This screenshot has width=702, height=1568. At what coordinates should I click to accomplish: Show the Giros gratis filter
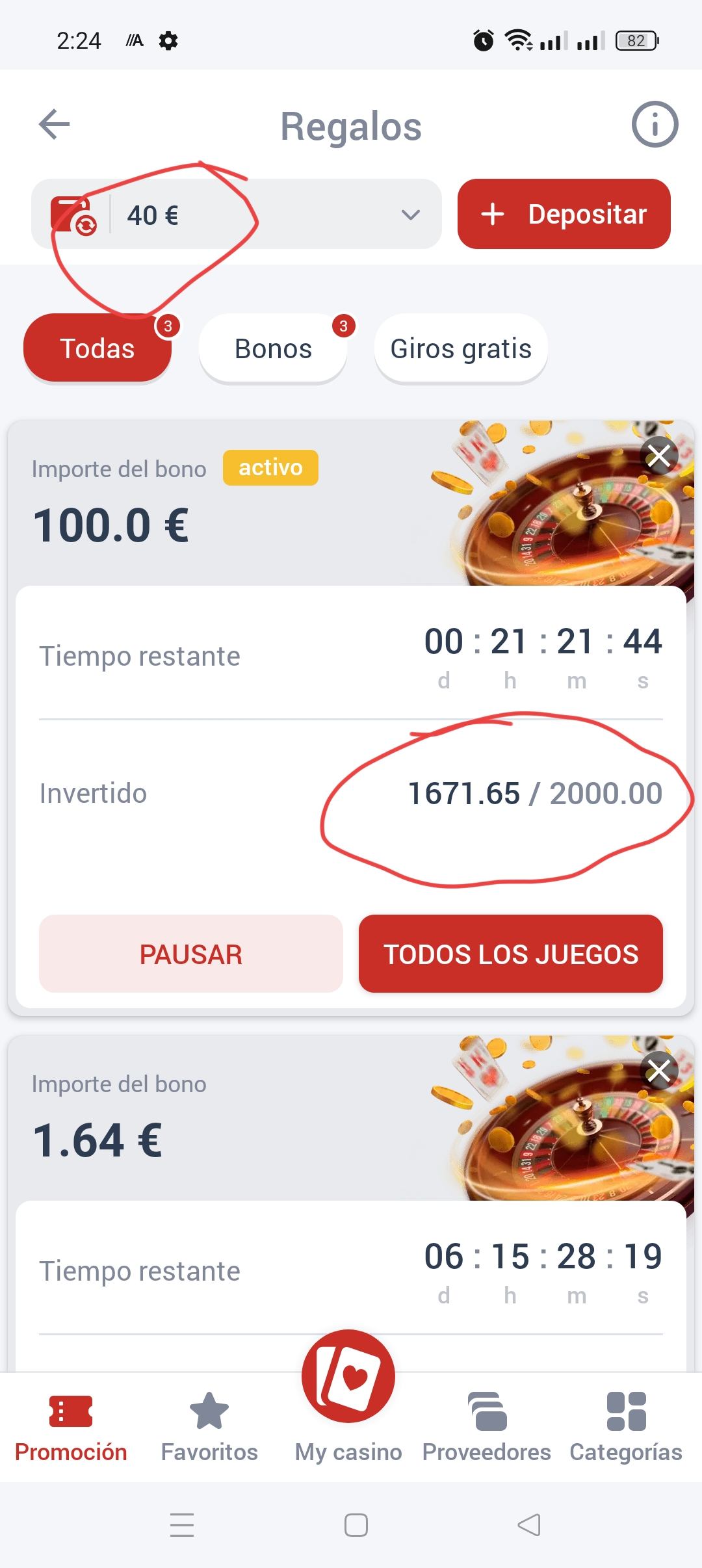[x=461, y=348]
